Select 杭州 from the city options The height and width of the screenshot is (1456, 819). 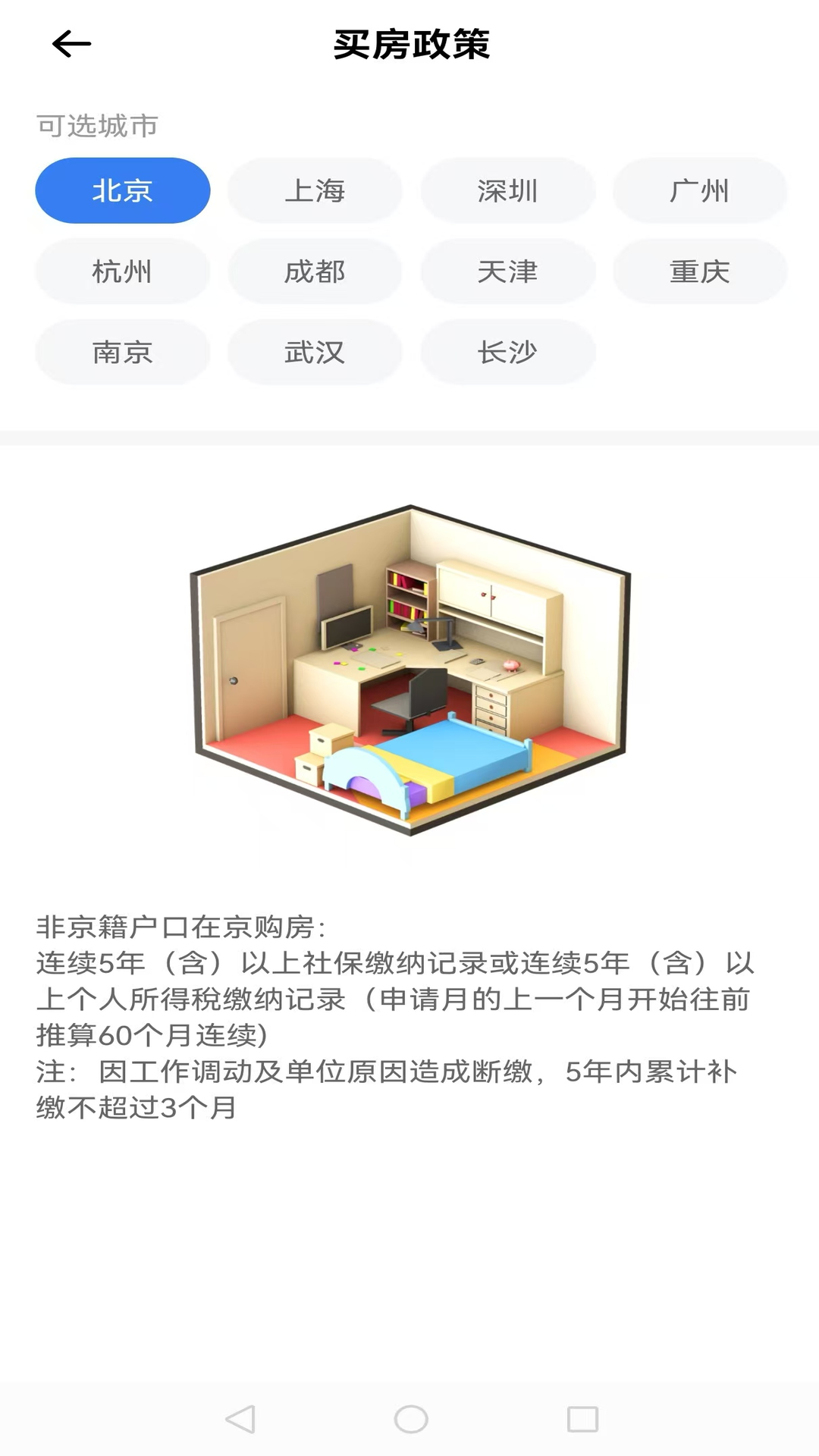tap(123, 271)
